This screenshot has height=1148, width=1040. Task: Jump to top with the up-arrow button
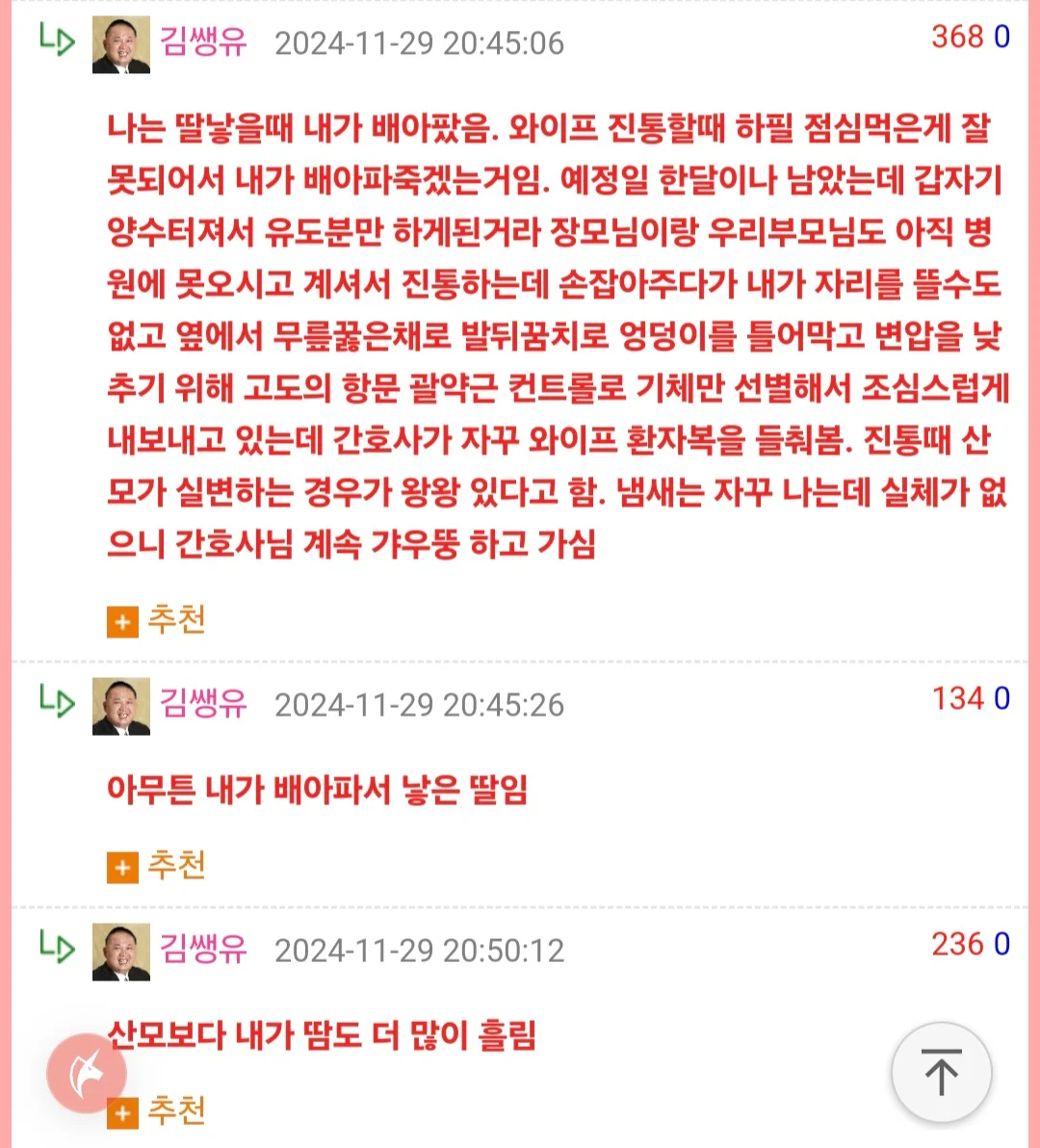941,1073
